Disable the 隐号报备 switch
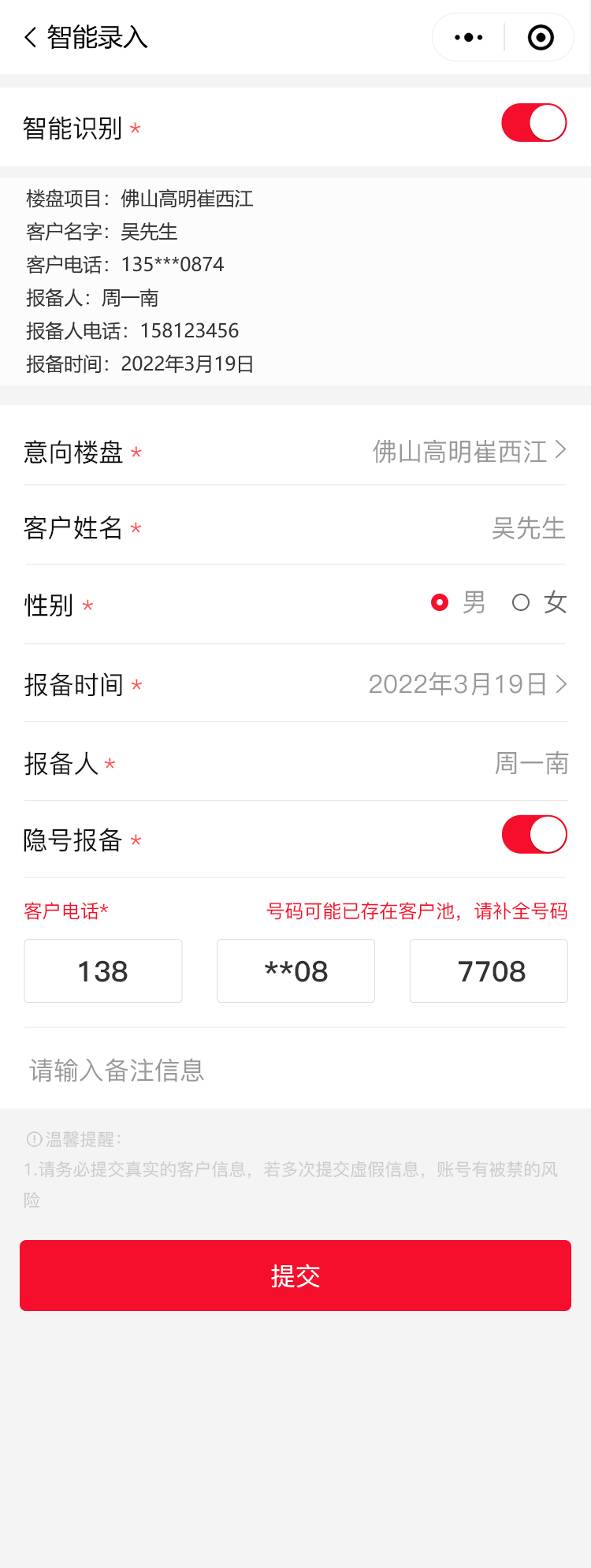 click(x=534, y=835)
